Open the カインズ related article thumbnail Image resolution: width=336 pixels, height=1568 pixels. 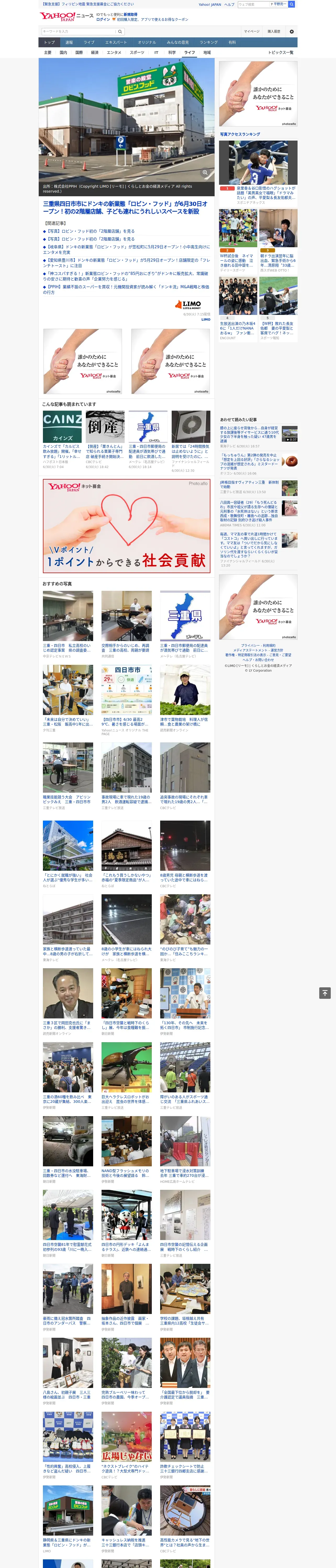point(62,426)
